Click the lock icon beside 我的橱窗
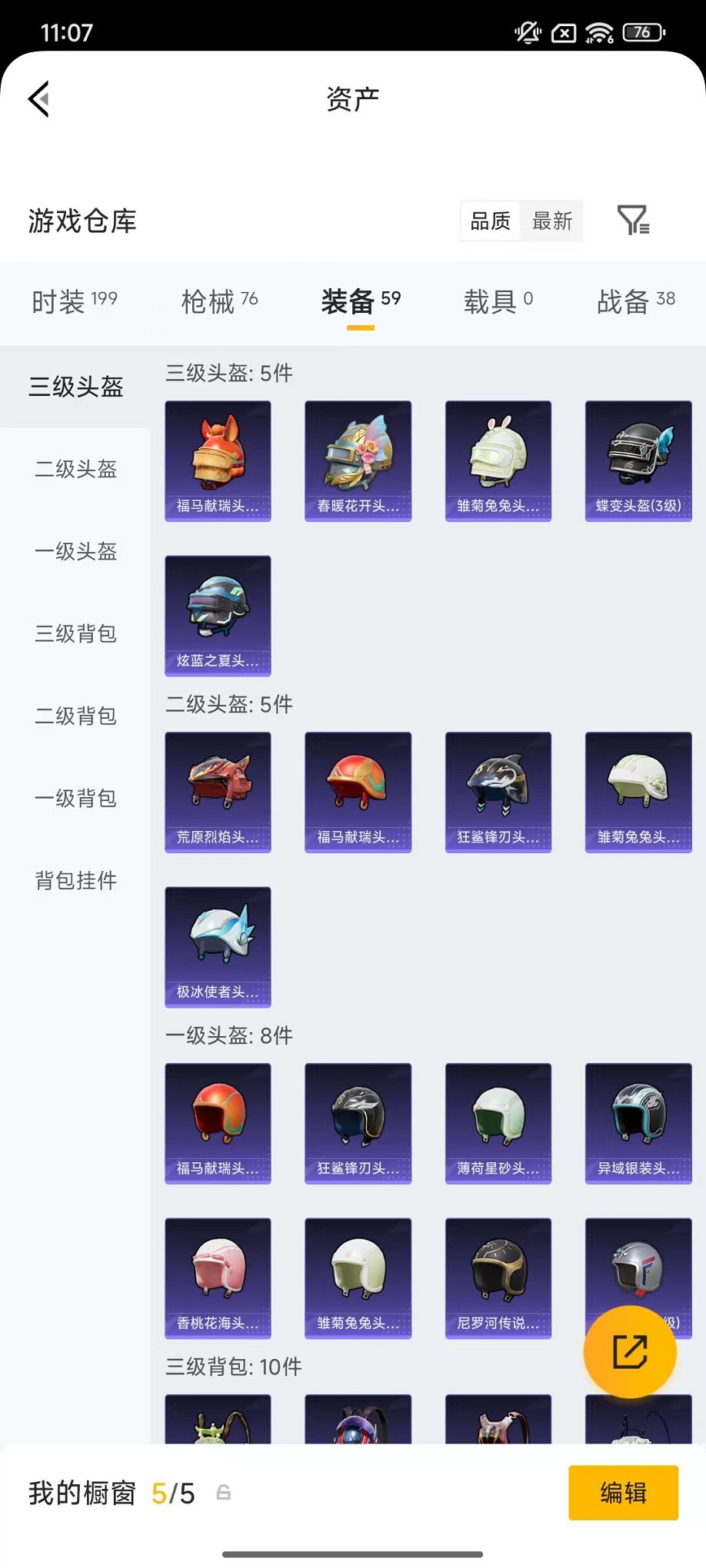This screenshot has height=1568, width=706. (x=223, y=1493)
